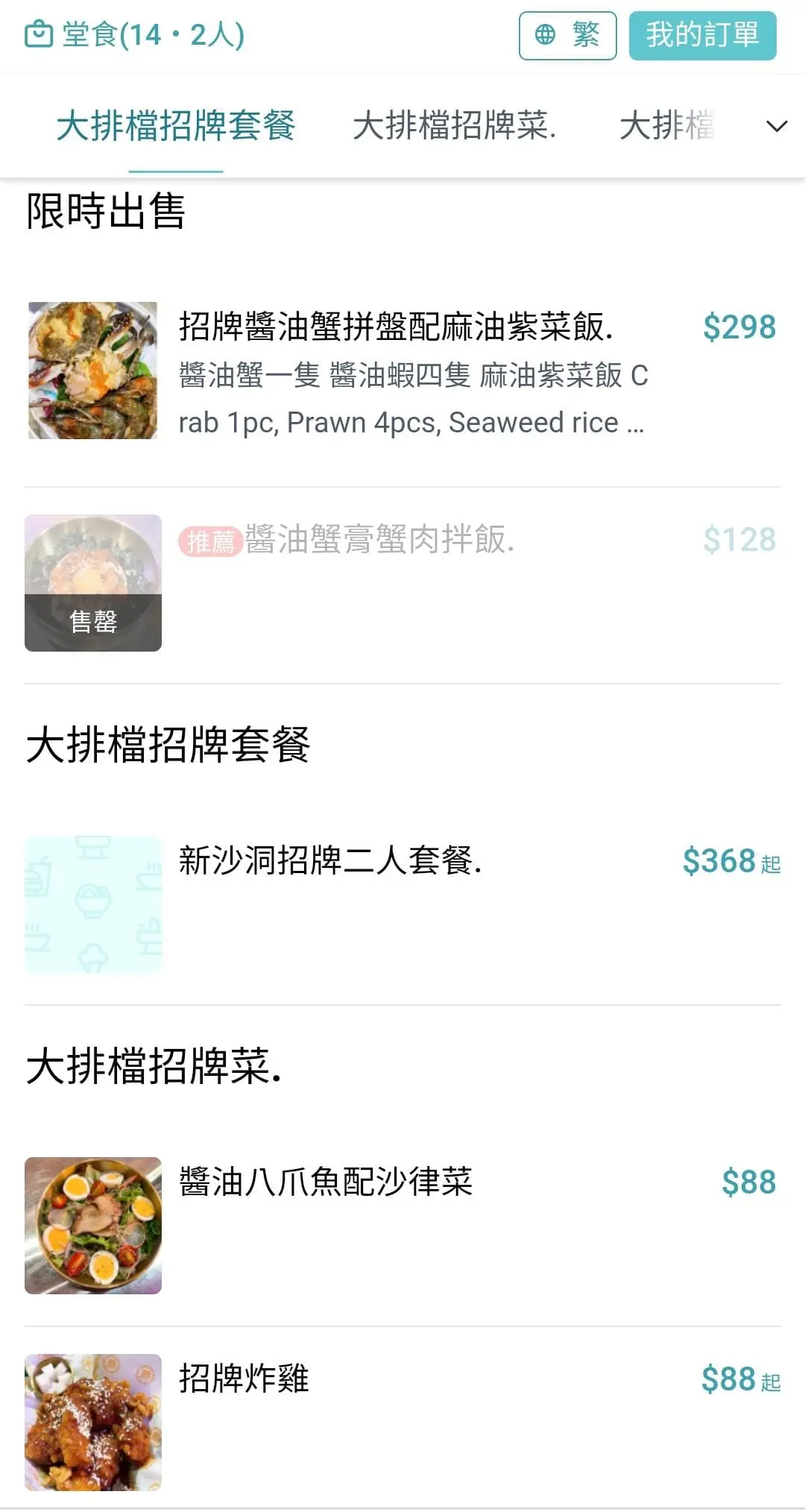The width and height of the screenshot is (805, 1512).
Task: Choose 新沙洞招牌二人套餐 set meal
Action: point(402,904)
